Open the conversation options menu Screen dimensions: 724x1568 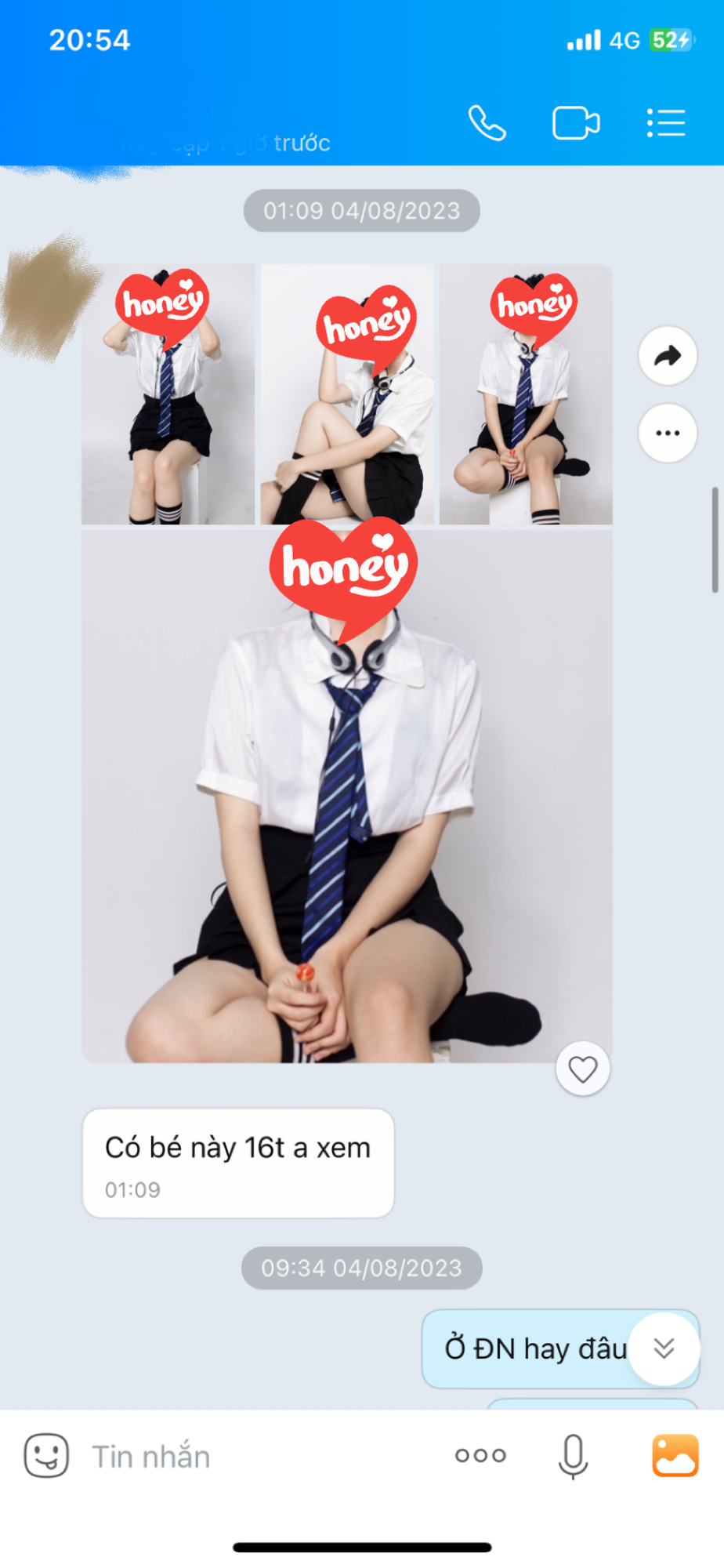click(x=666, y=123)
